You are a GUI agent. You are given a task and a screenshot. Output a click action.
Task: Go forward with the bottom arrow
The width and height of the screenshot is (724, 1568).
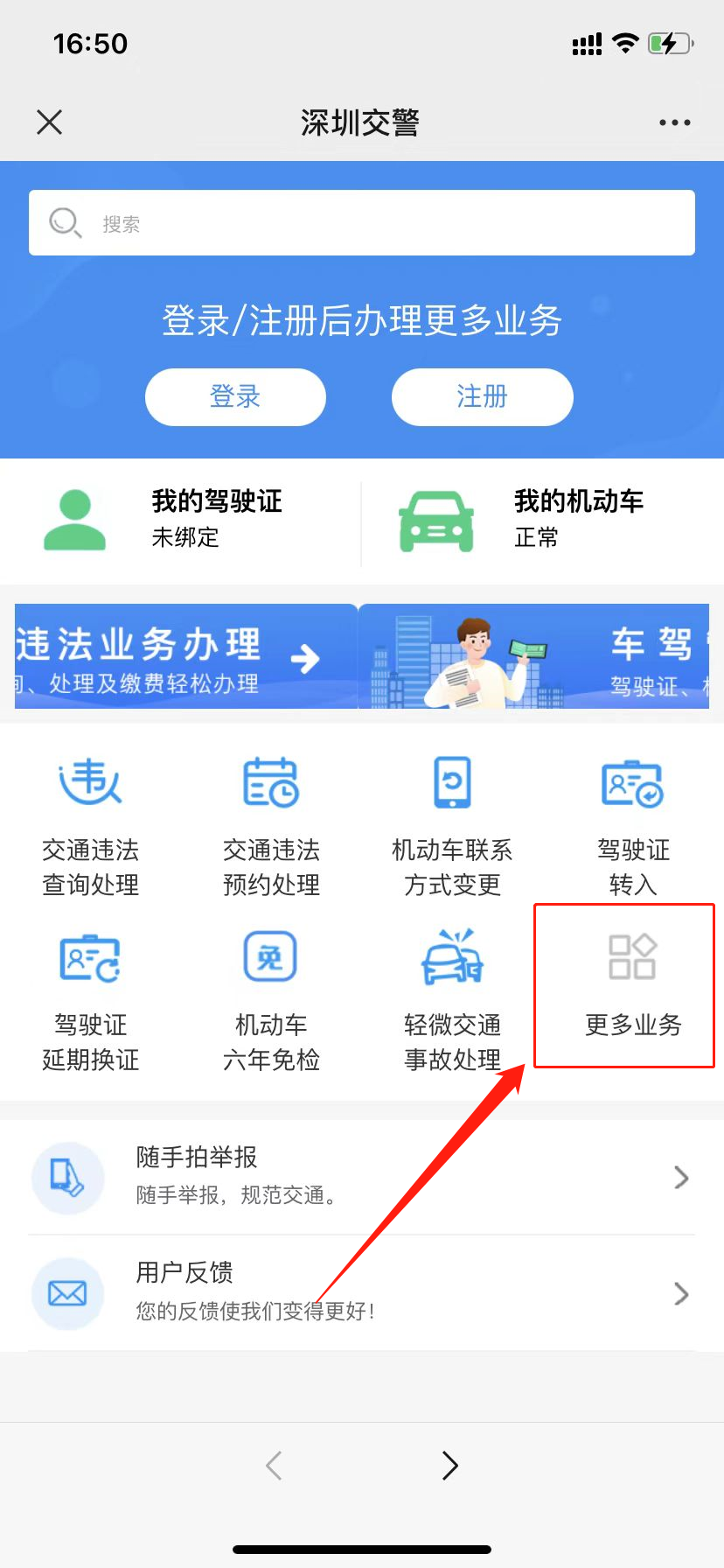(x=449, y=1465)
